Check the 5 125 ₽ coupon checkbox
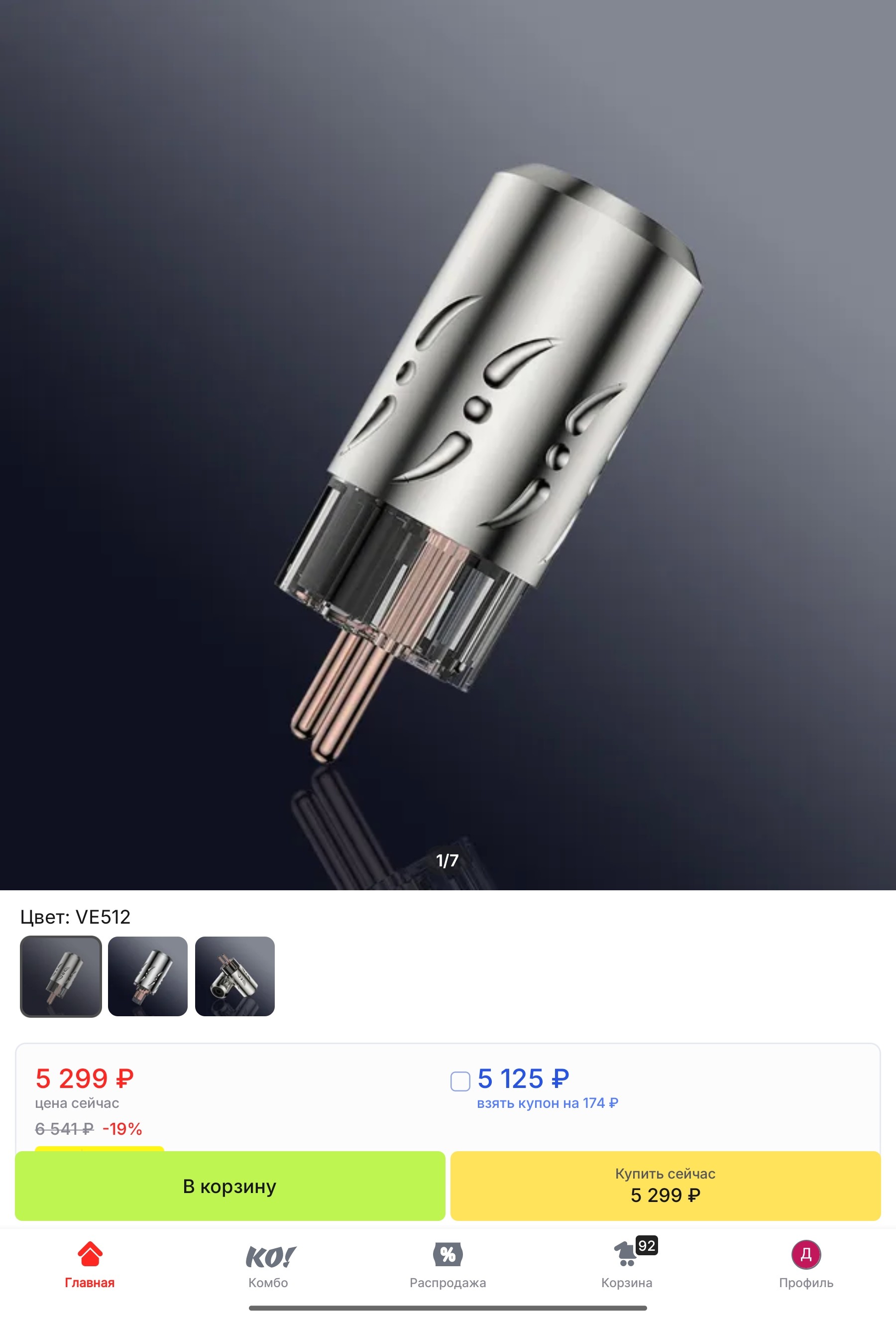 click(x=460, y=1081)
